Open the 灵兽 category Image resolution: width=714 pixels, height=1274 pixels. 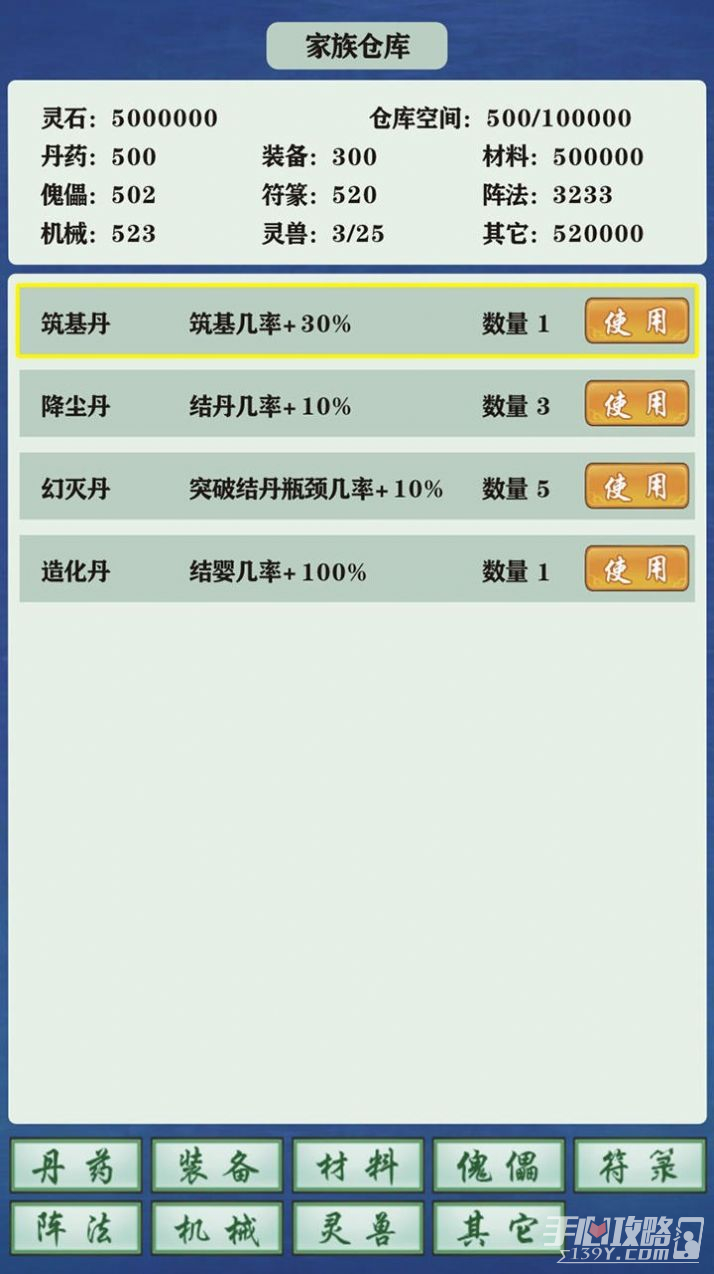pyautogui.click(x=358, y=1228)
